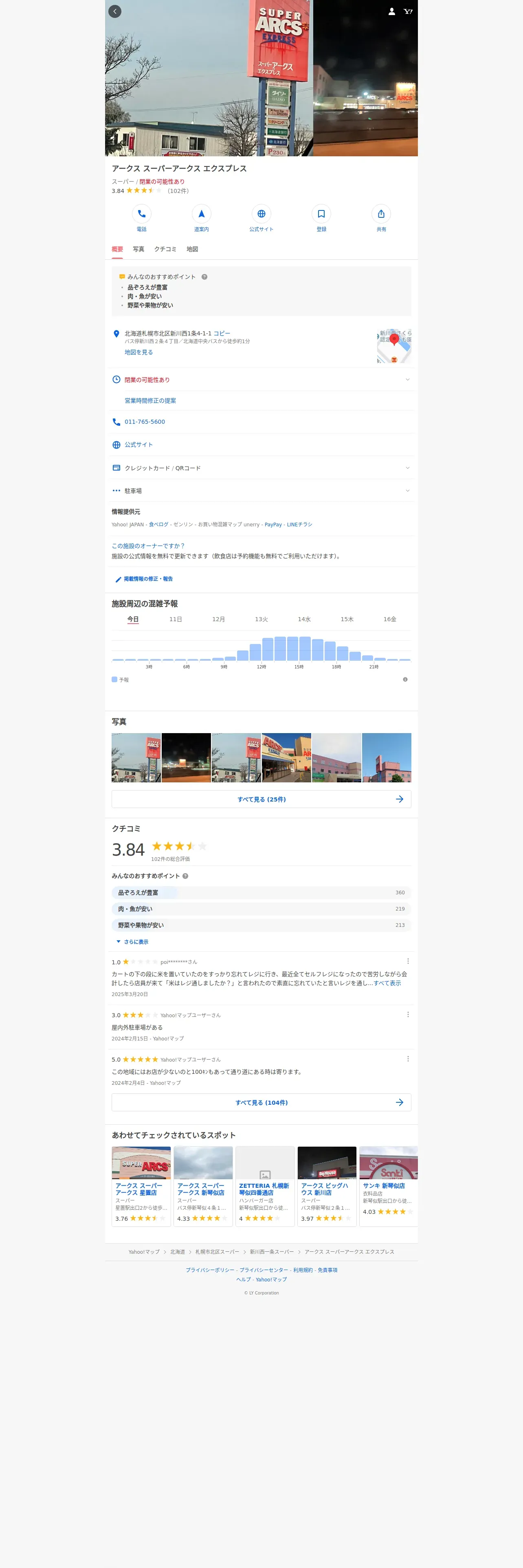Call the store with 電話 button
523x1568 pixels.
click(x=141, y=214)
